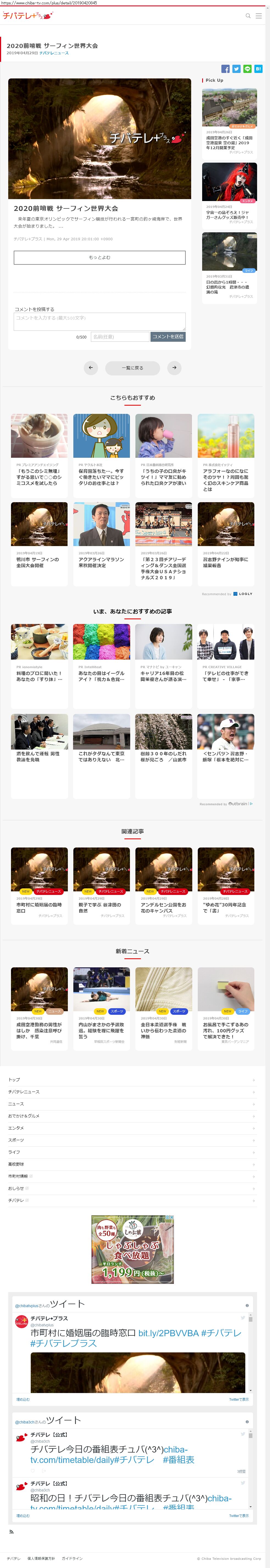270x1568 pixels.
Task: Share this article via LINE
Action: 247,69
